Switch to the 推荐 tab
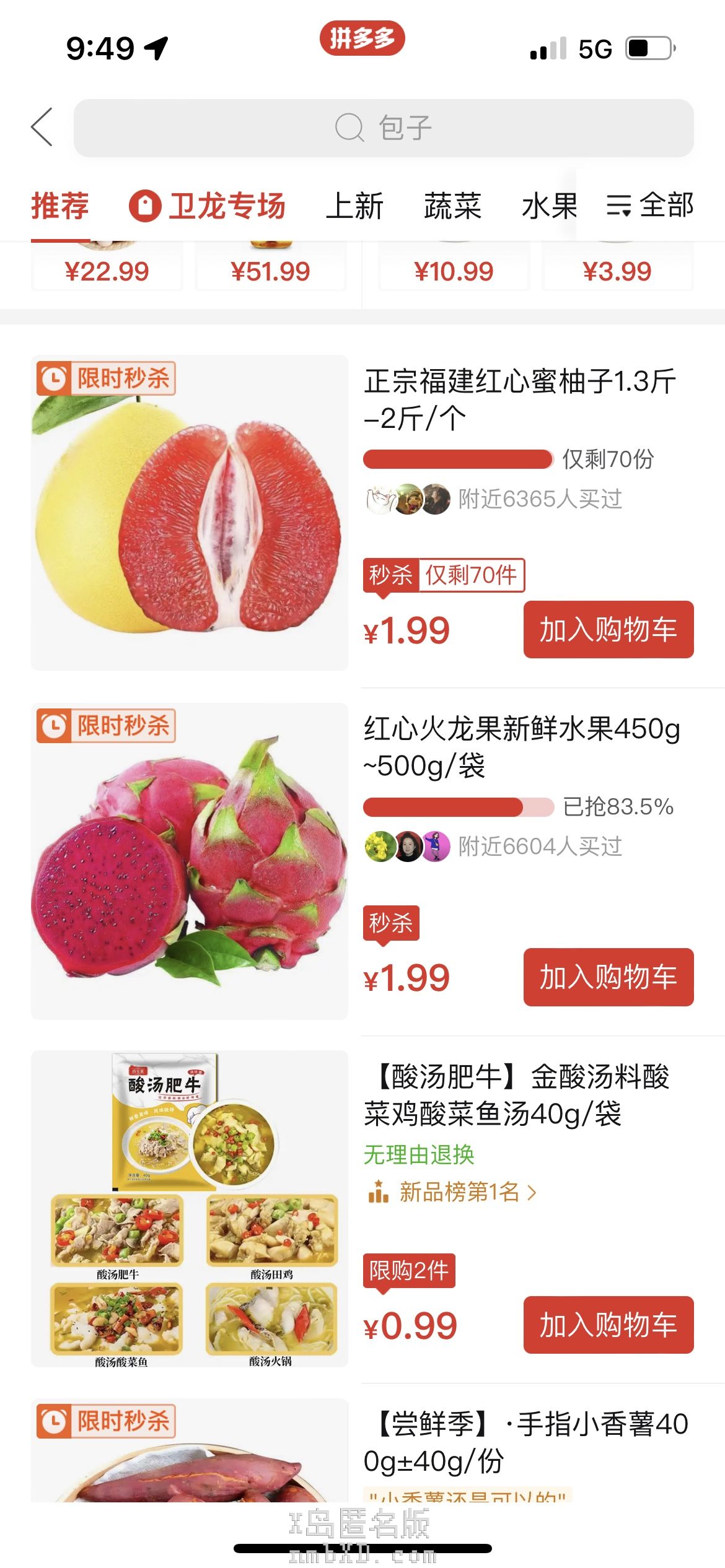 coord(60,206)
